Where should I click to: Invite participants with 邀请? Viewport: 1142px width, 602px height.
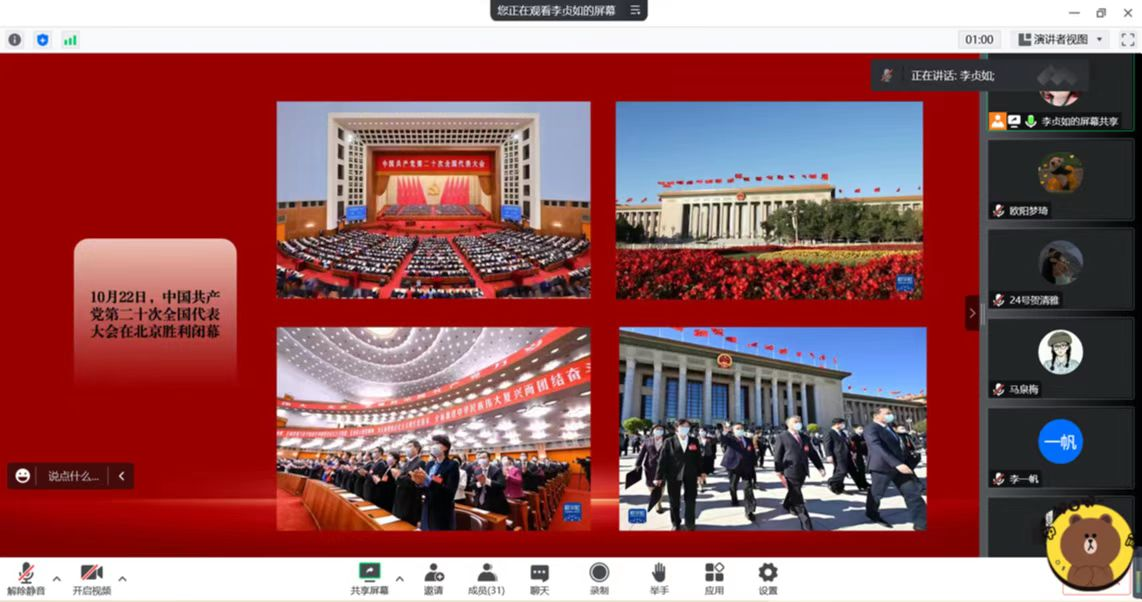pos(433,577)
